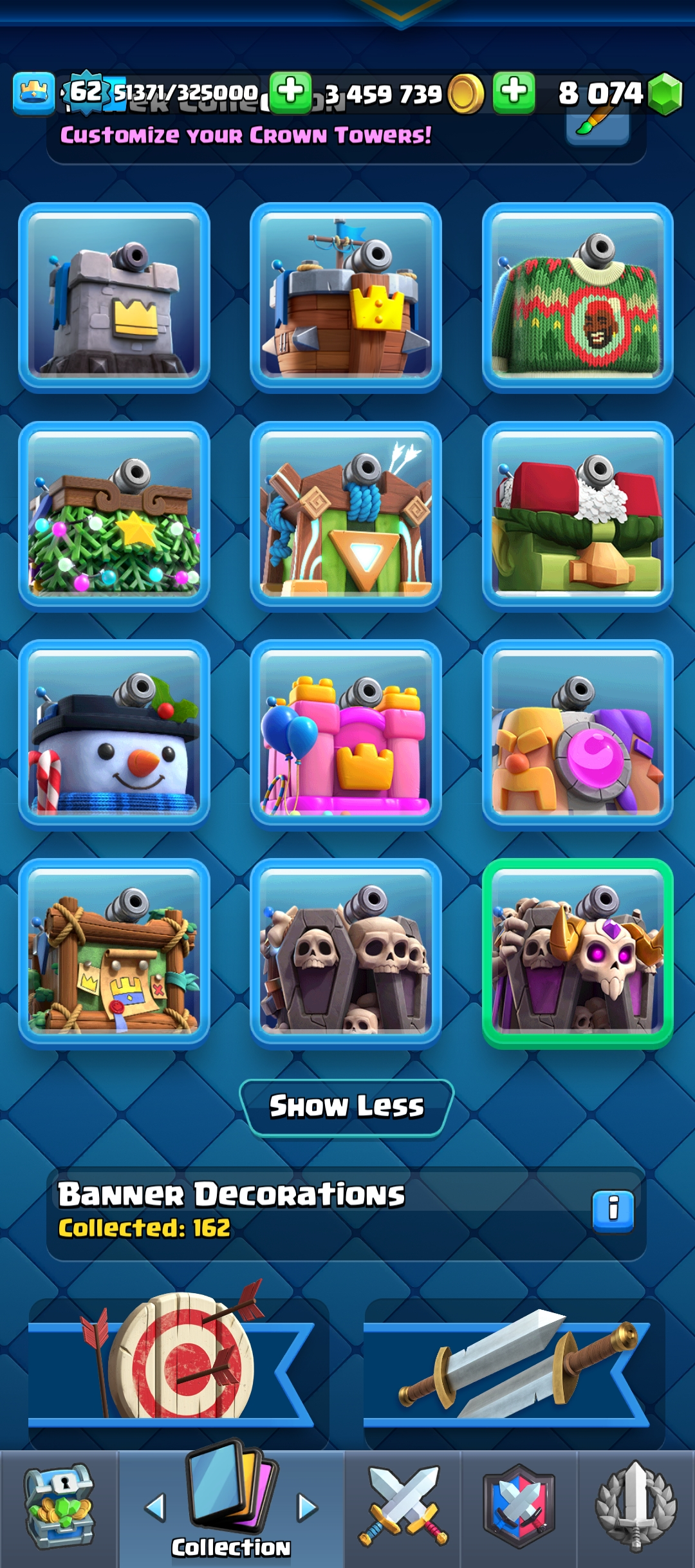Select the default stone tower skin
695x1568 pixels.
coord(114,297)
